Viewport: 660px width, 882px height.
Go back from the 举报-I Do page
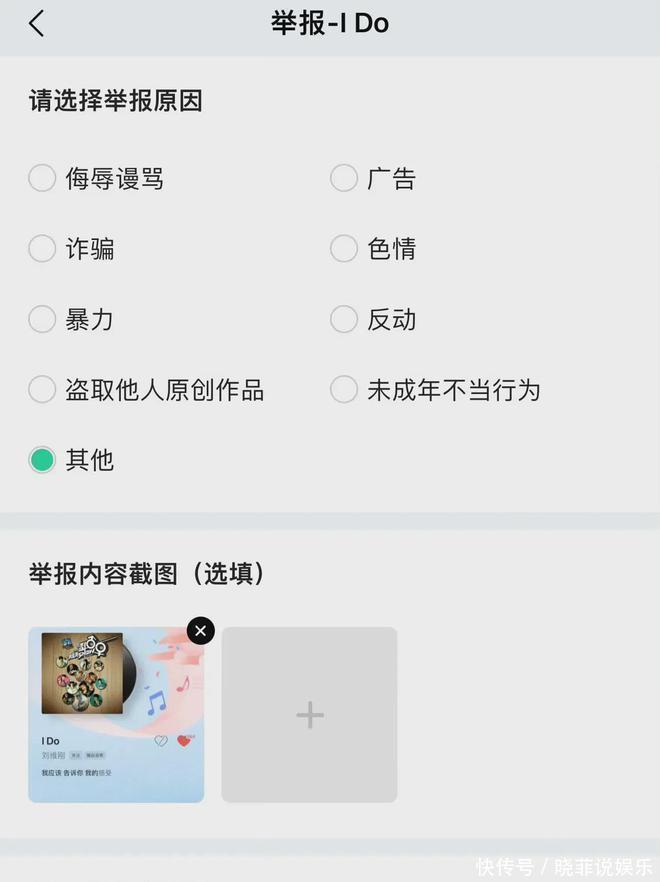[37, 24]
